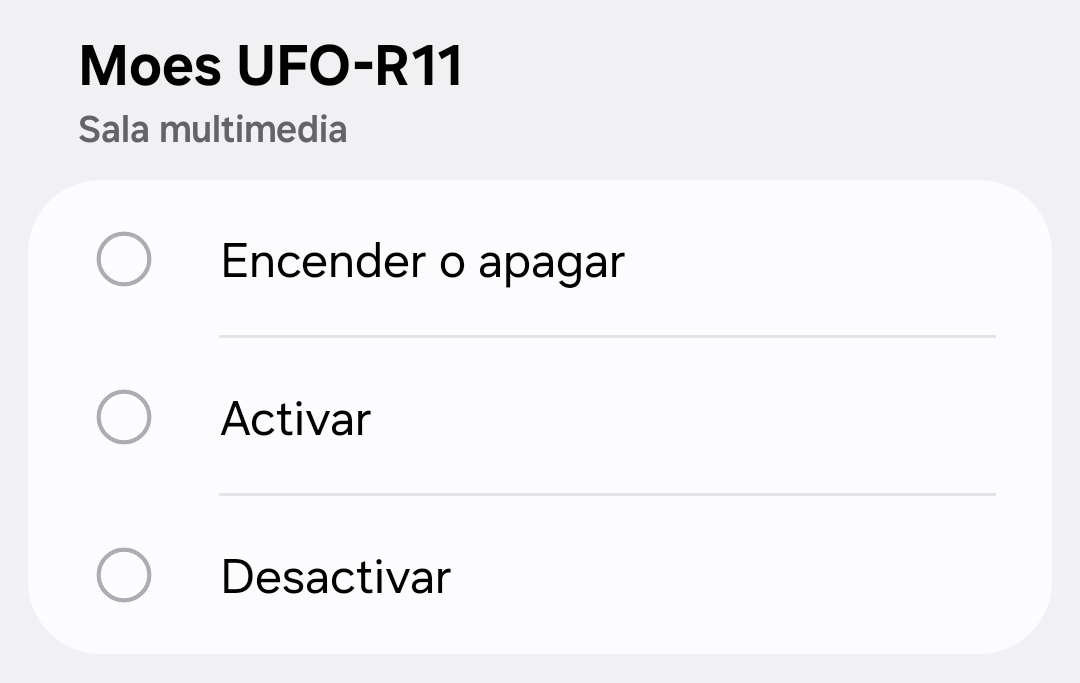This screenshot has height=683, width=1080.
Task: Choose the Activar radio button
Action: pos(124,417)
